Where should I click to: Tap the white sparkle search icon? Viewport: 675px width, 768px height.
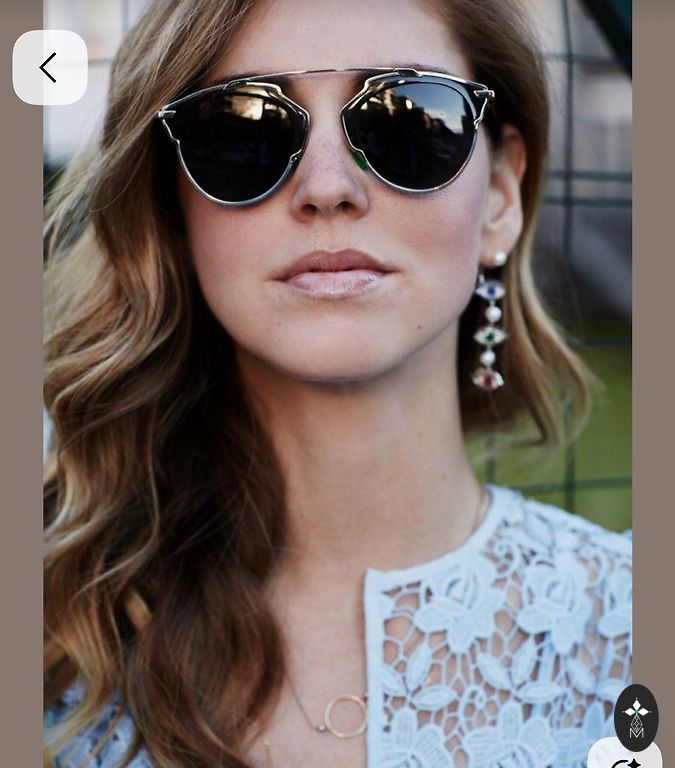tap(625, 759)
